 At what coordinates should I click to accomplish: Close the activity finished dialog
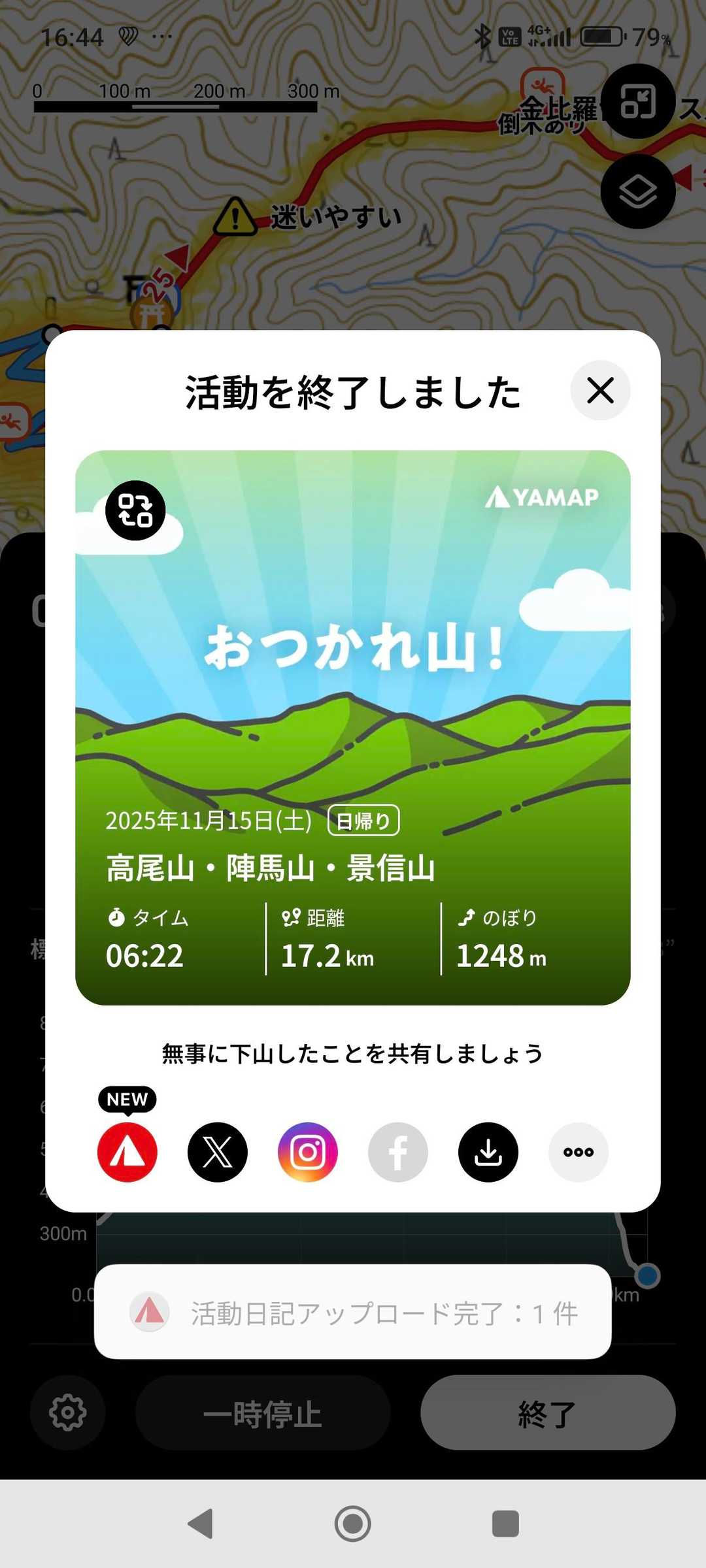(600, 391)
